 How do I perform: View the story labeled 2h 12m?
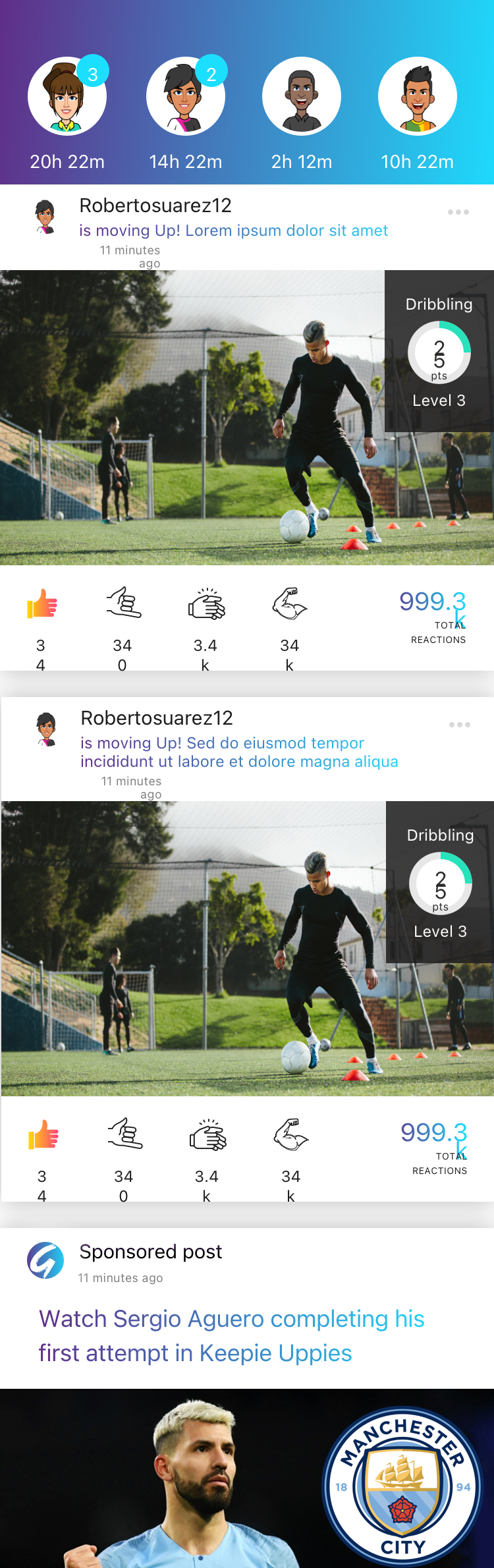(302, 96)
